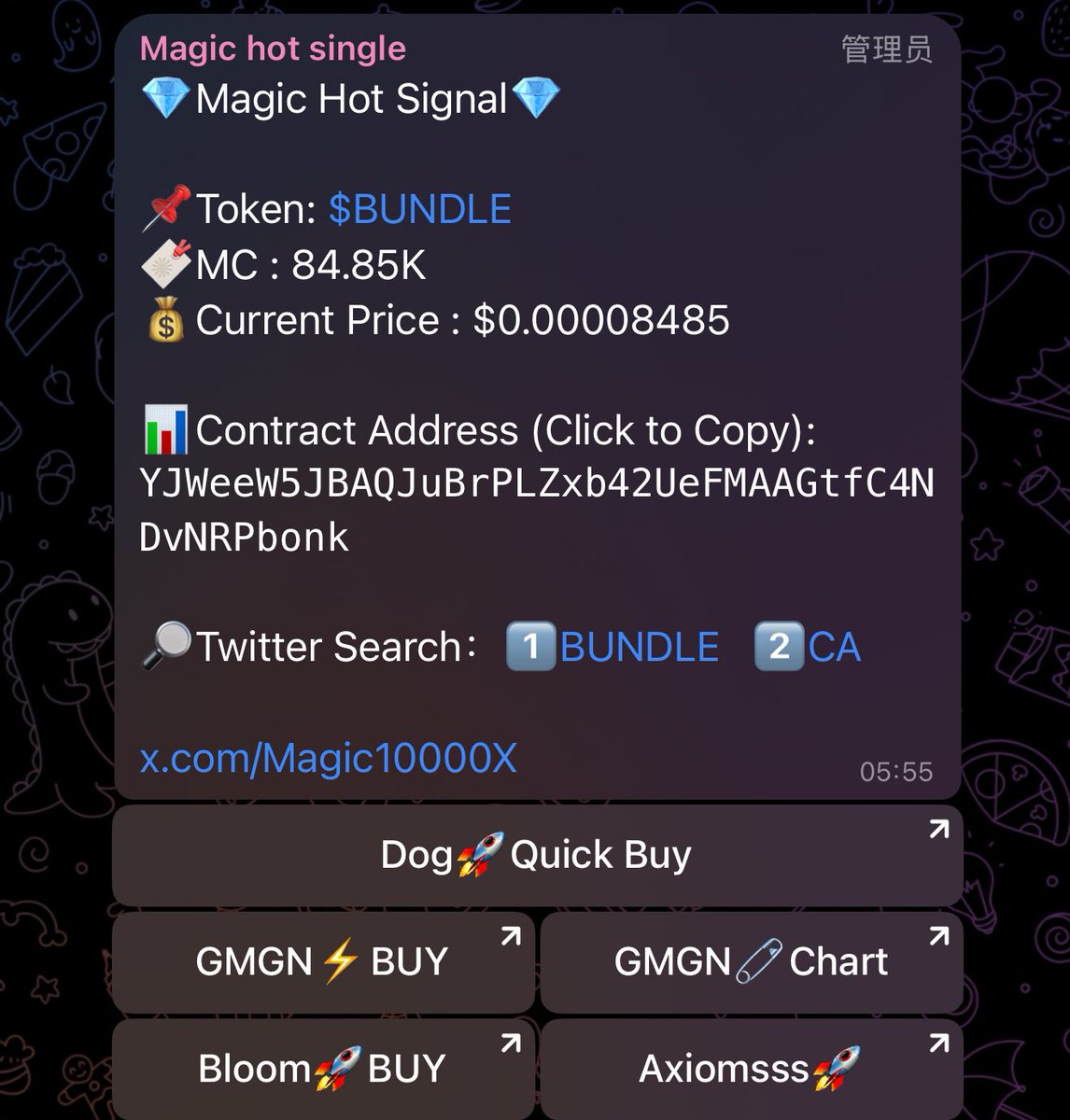Open the GMGN Chart button

tap(751, 962)
